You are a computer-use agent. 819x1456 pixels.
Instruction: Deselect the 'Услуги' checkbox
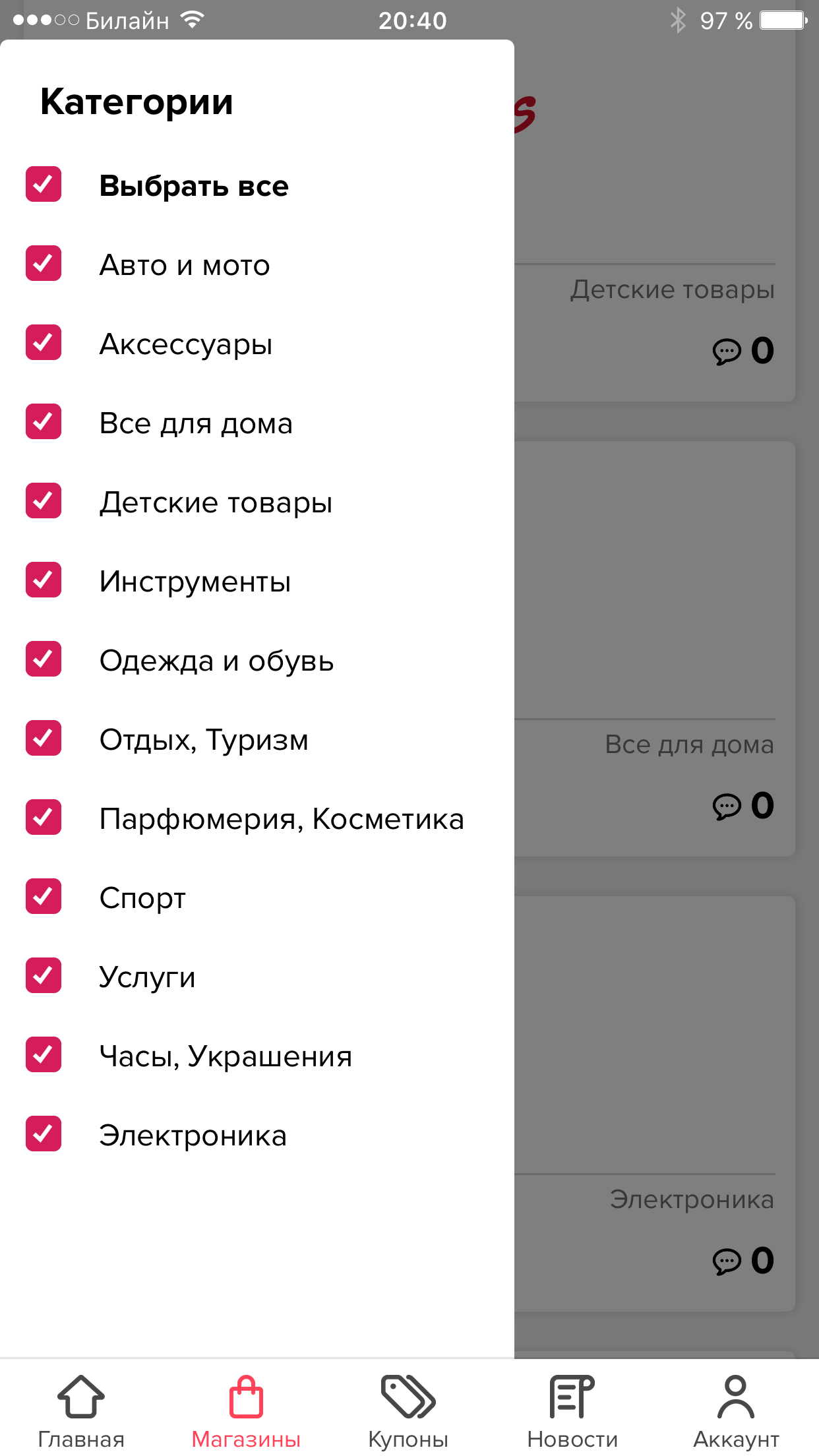pos(44,975)
